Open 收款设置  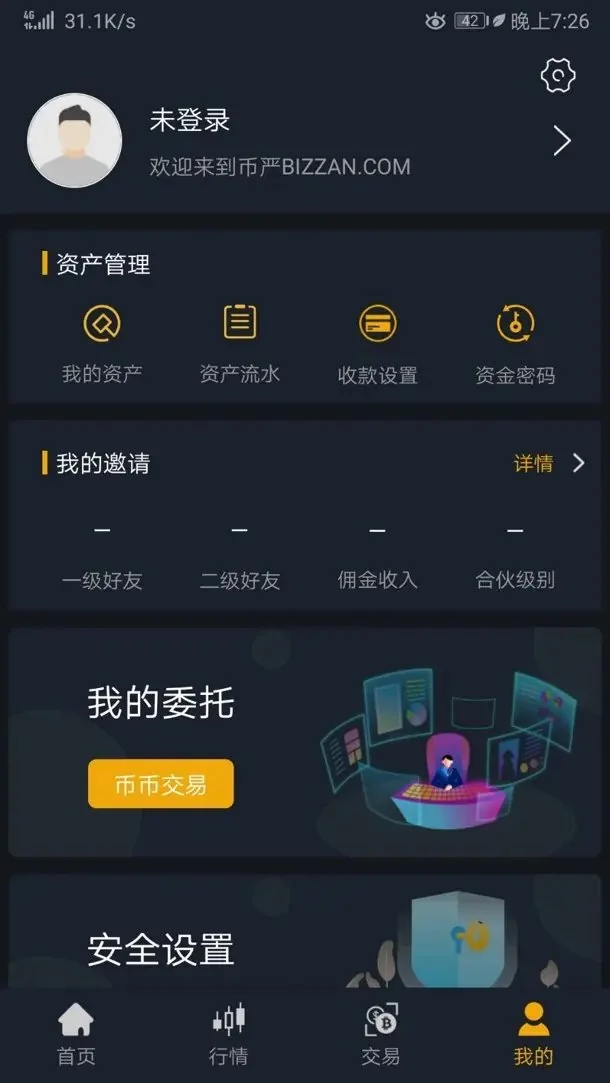[377, 345]
